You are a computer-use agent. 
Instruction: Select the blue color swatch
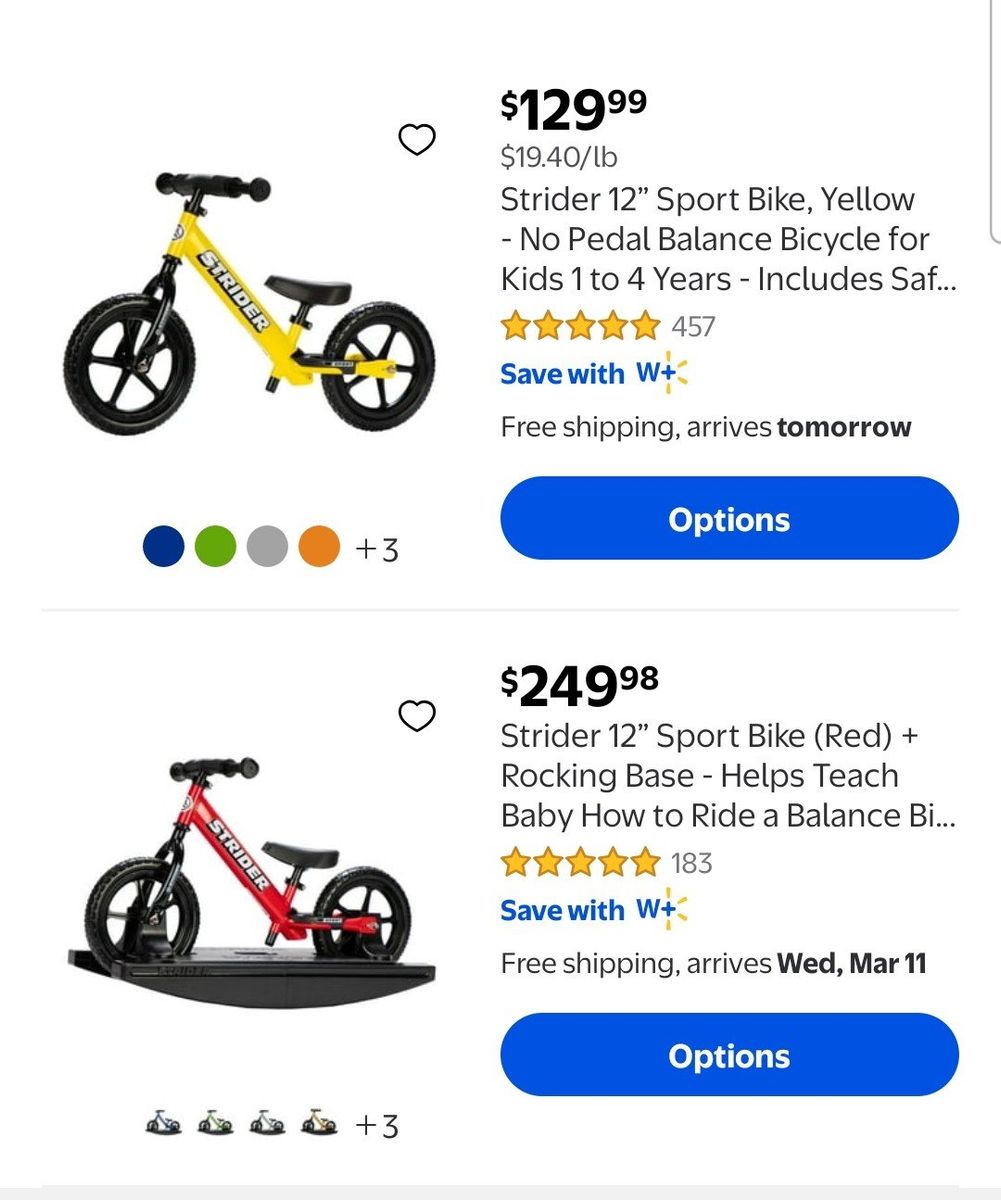point(164,547)
